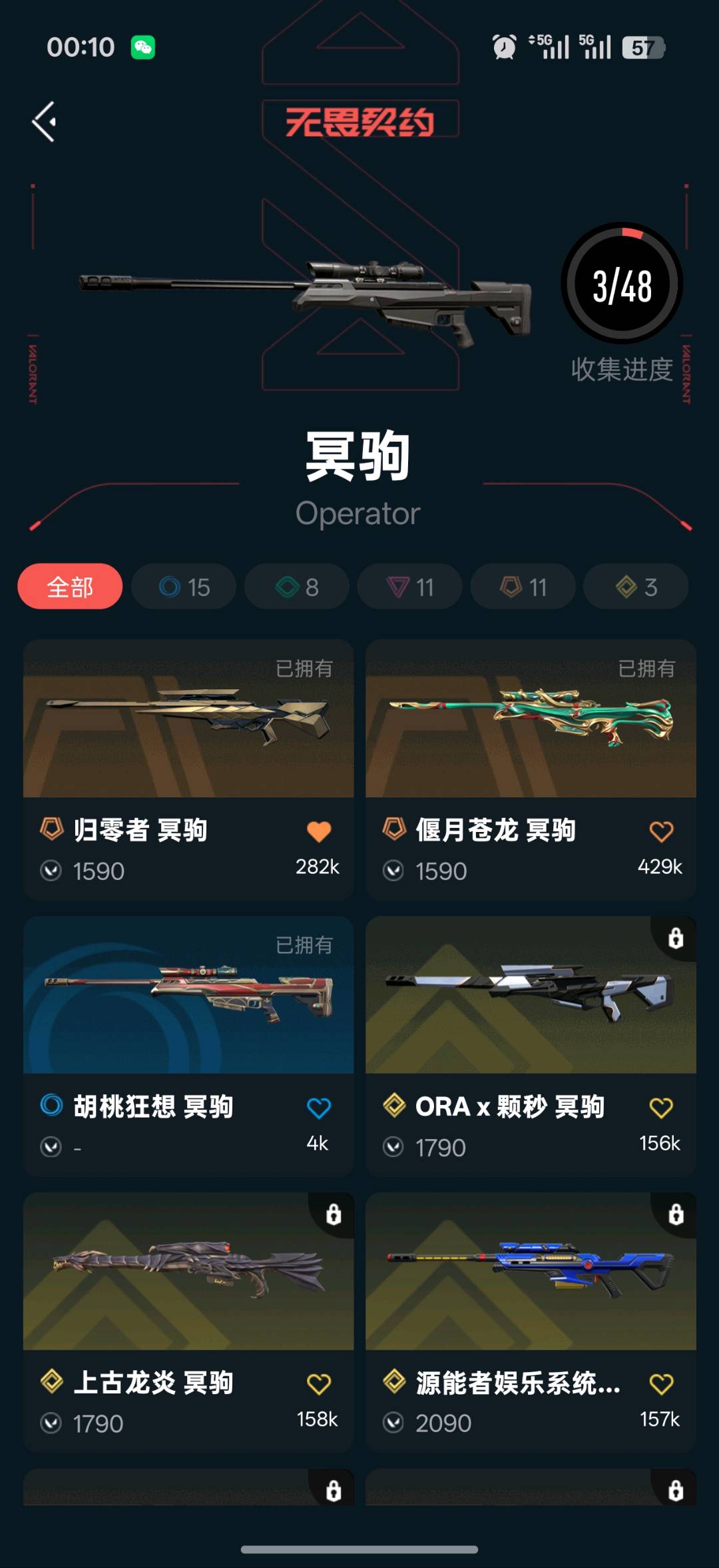Unlike the 归零者 冥驹 skin
The image size is (719, 1568).
[319, 831]
